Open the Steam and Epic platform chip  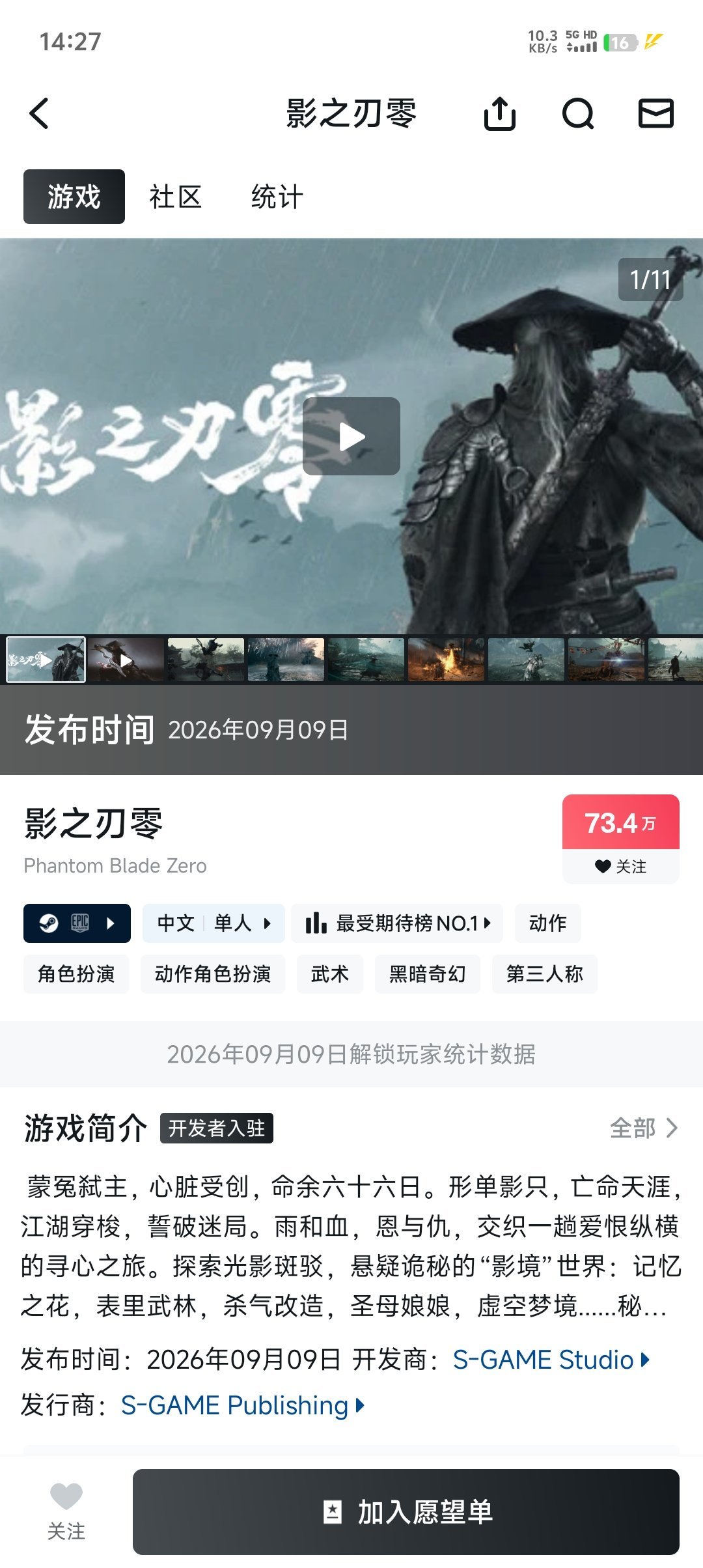[77, 923]
